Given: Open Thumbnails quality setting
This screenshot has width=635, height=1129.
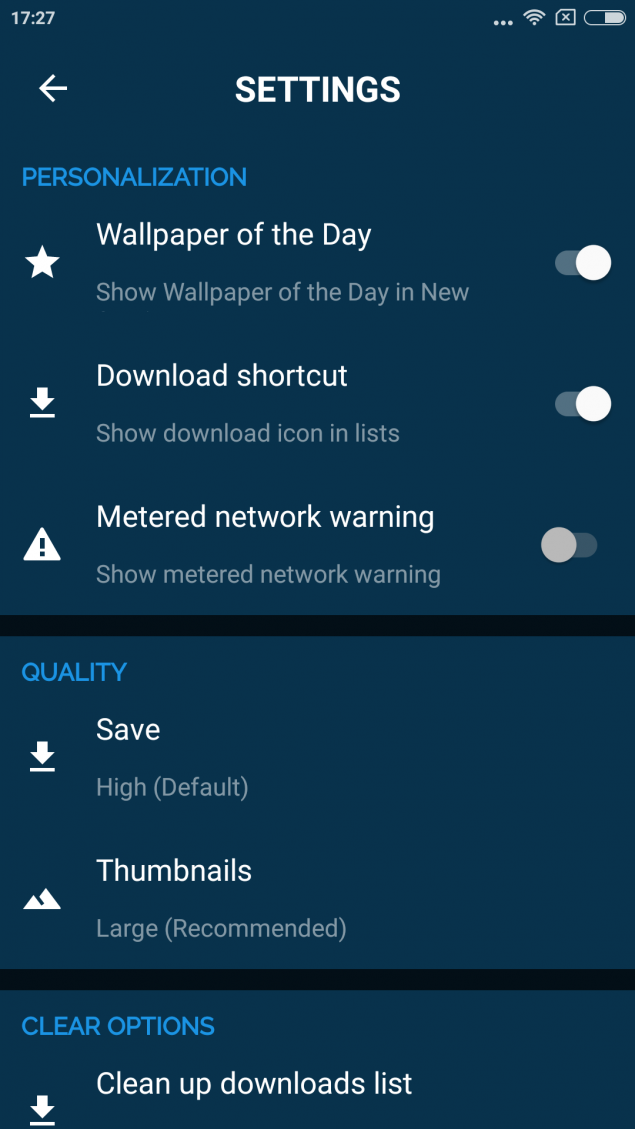Looking at the screenshot, I should pos(318,899).
